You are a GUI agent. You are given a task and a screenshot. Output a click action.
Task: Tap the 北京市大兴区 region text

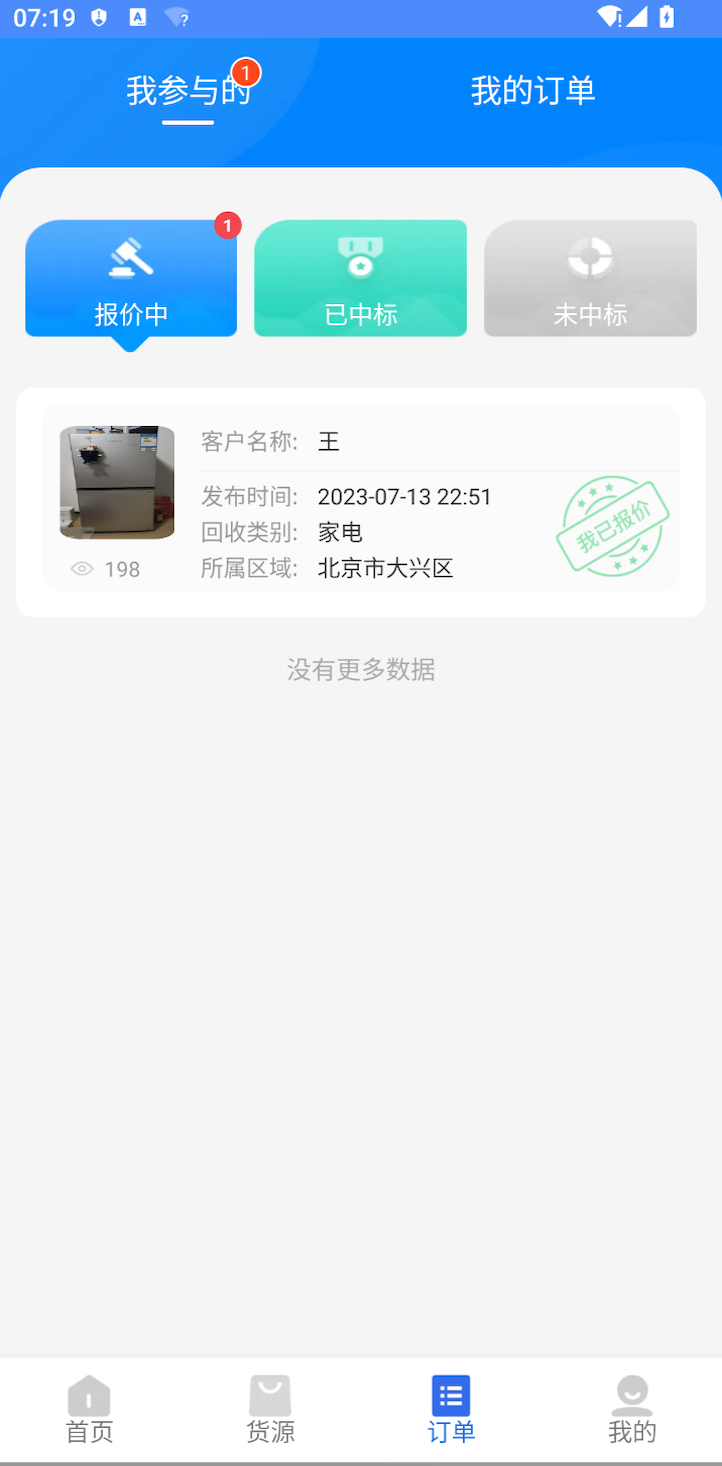[x=385, y=567]
